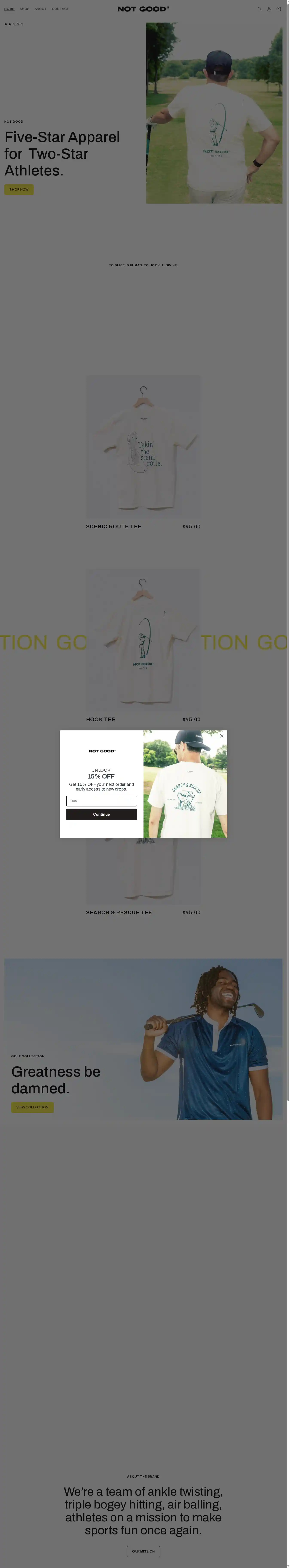290x1568 pixels.
Task: Close the 15% OFF popup
Action: 222,736
